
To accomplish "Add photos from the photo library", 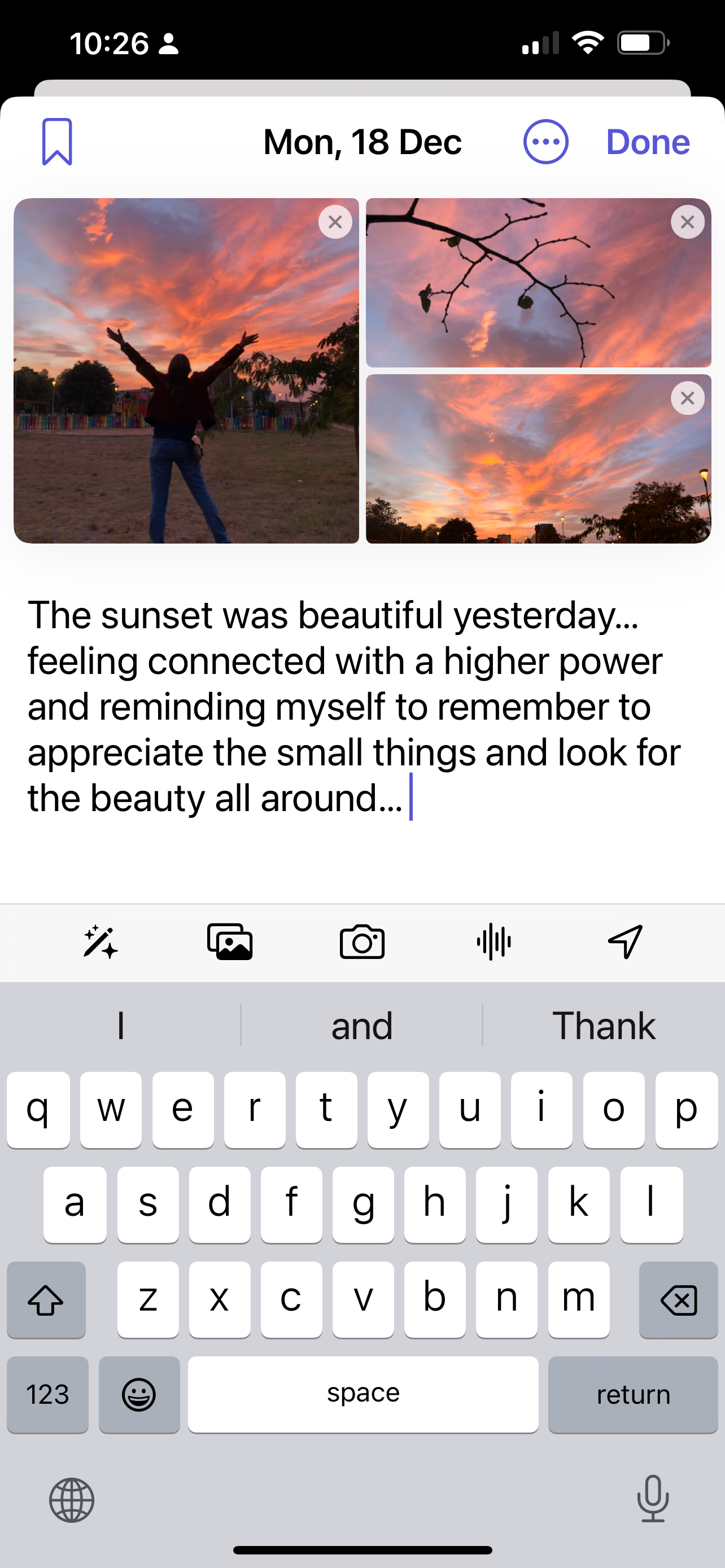I will pyautogui.click(x=230, y=941).
